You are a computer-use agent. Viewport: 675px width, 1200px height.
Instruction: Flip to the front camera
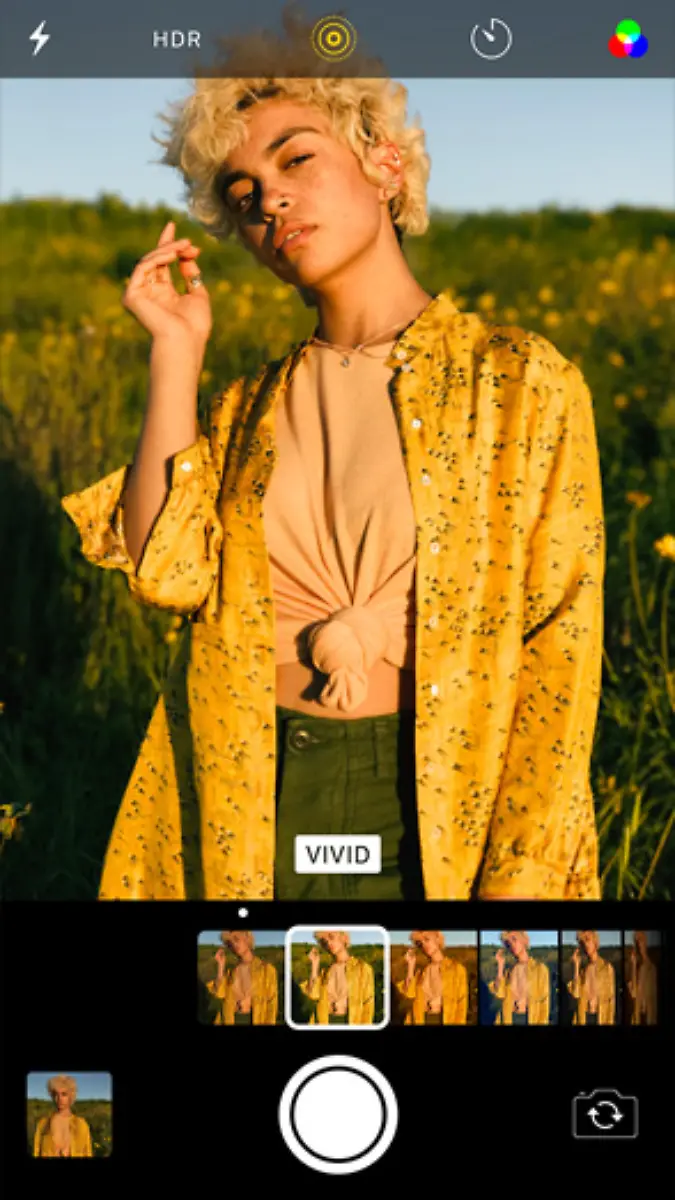605,1114
